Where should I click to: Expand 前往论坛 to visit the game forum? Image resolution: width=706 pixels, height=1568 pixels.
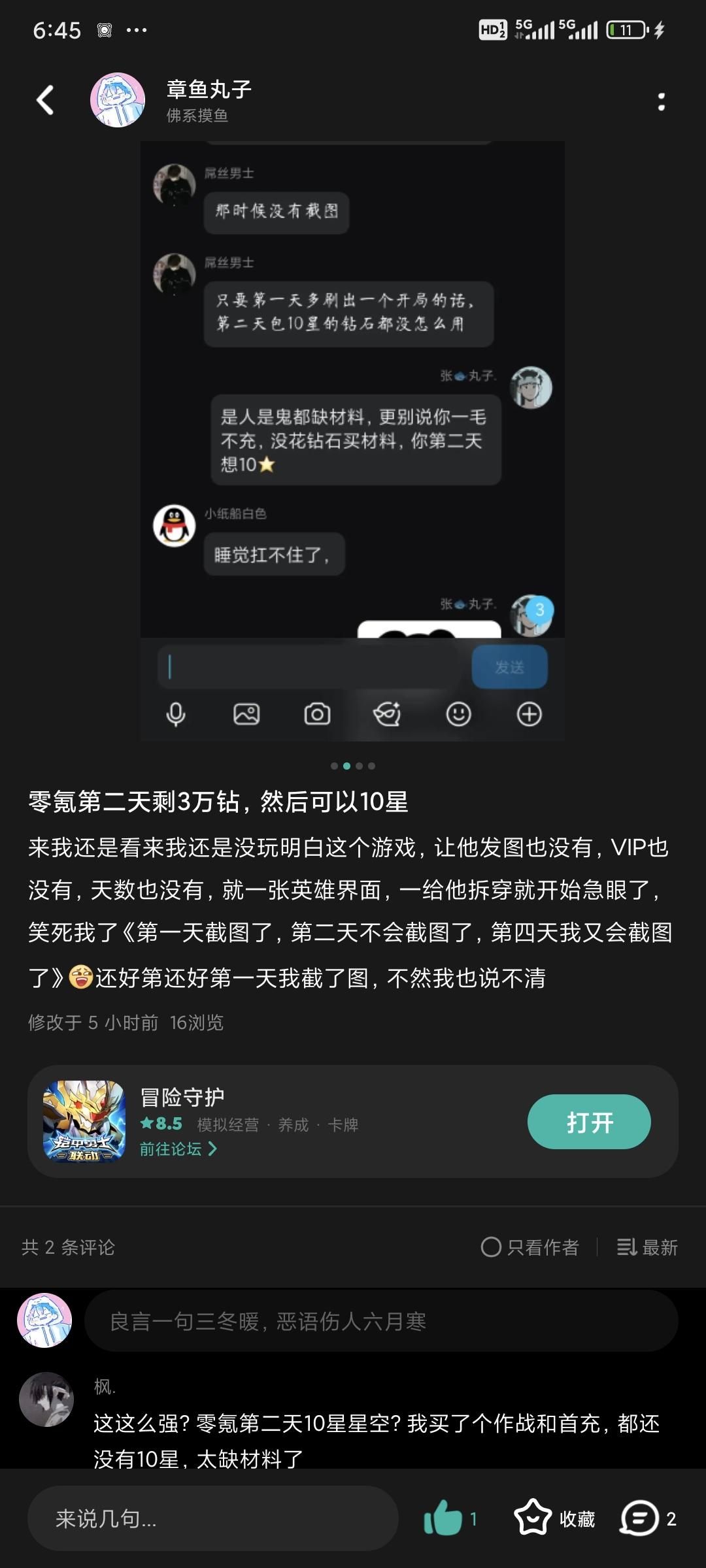tap(177, 1149)
